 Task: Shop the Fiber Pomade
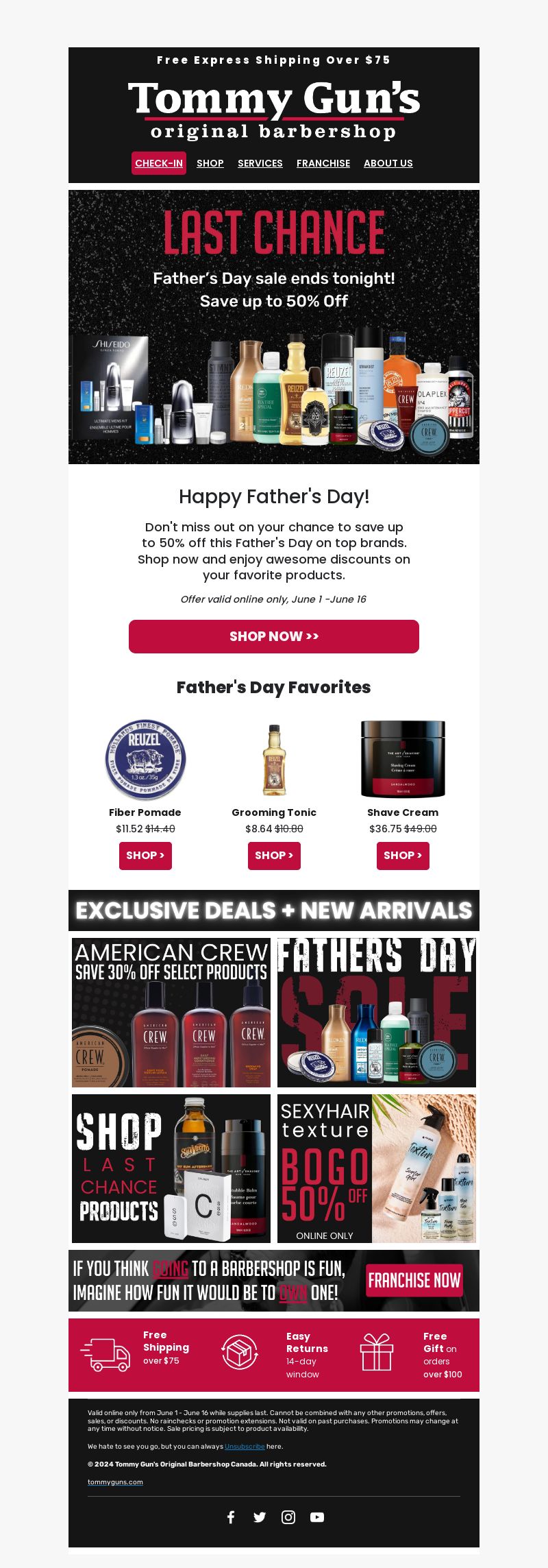coord(145,856)
